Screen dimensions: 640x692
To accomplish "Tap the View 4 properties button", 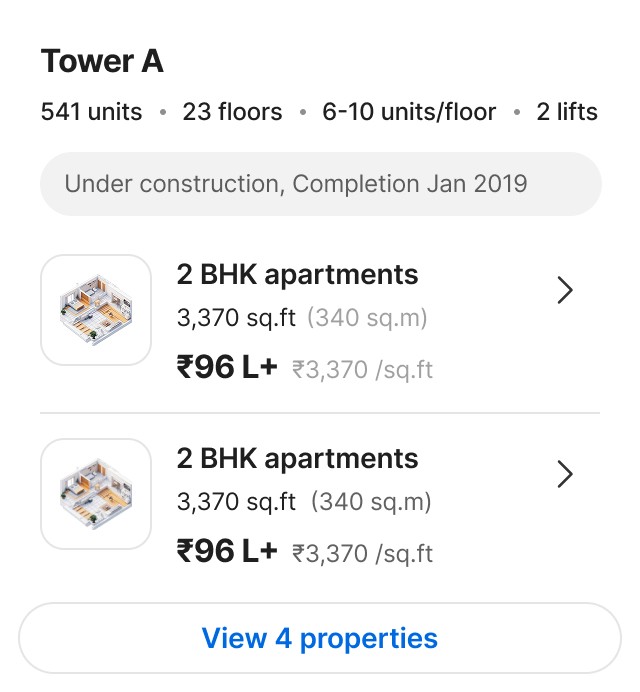I will [320, 638].
